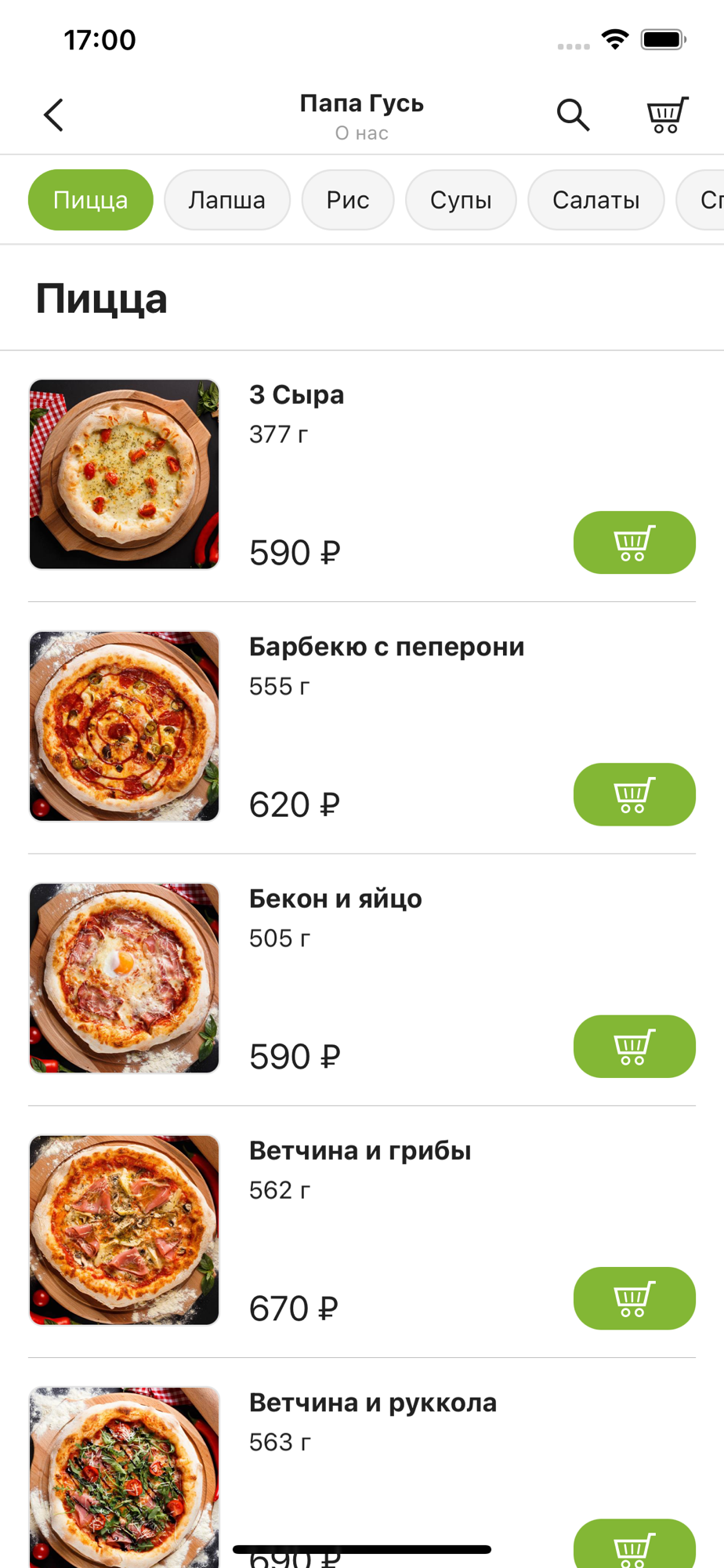Go back using the header arrow
This screenshot has width=724, height=1568.
[53, 115]
